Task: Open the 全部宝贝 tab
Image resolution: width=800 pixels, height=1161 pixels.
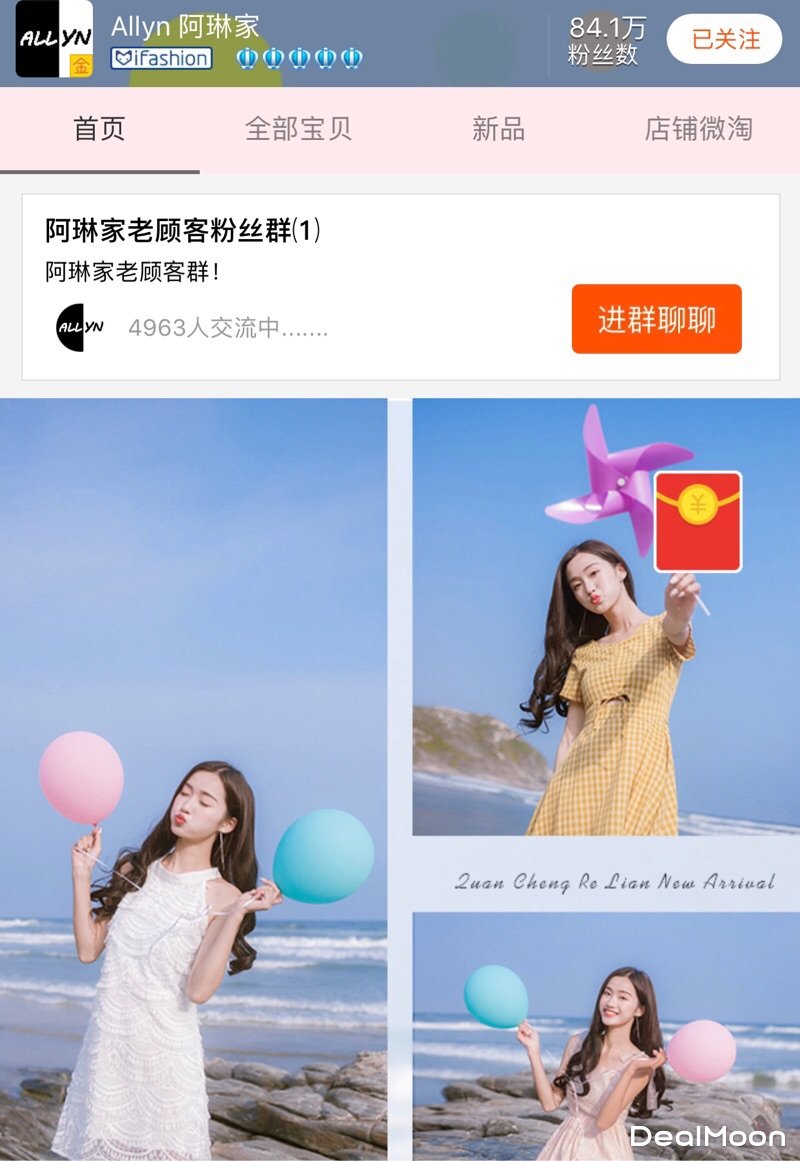Action: pos(298,129)
